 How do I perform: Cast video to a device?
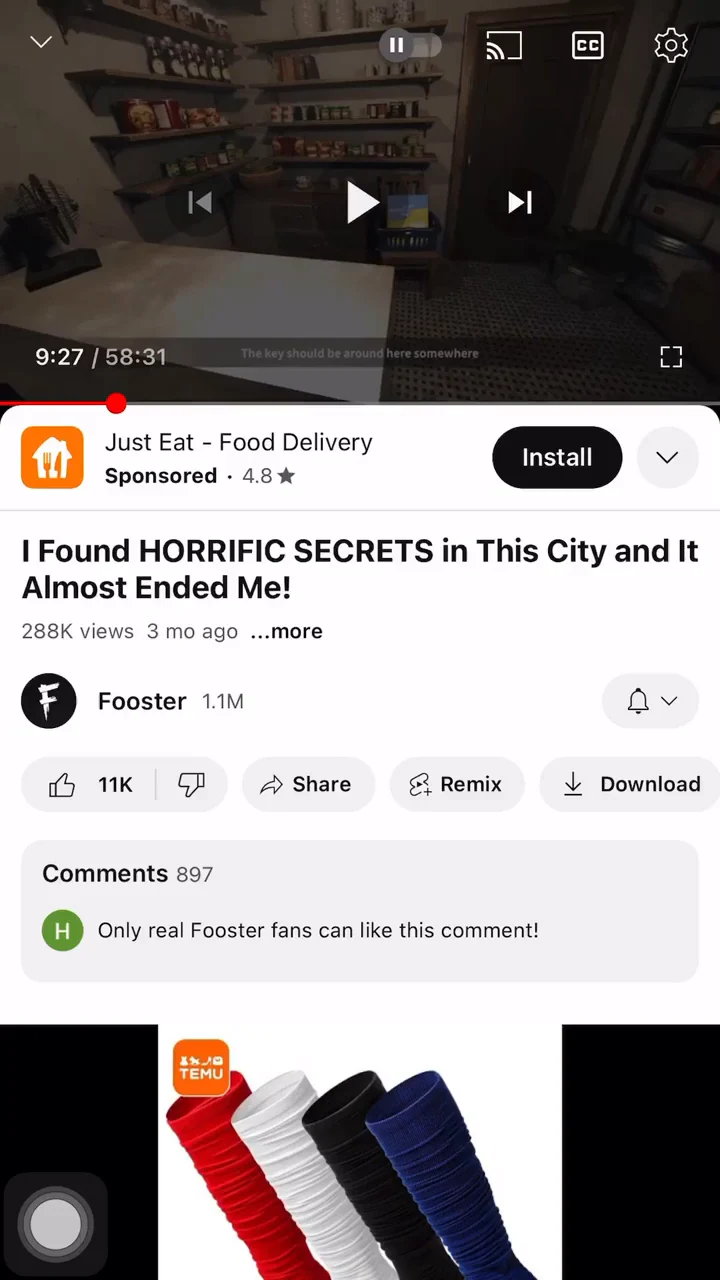pyautogui.click(x=503, y=45)
